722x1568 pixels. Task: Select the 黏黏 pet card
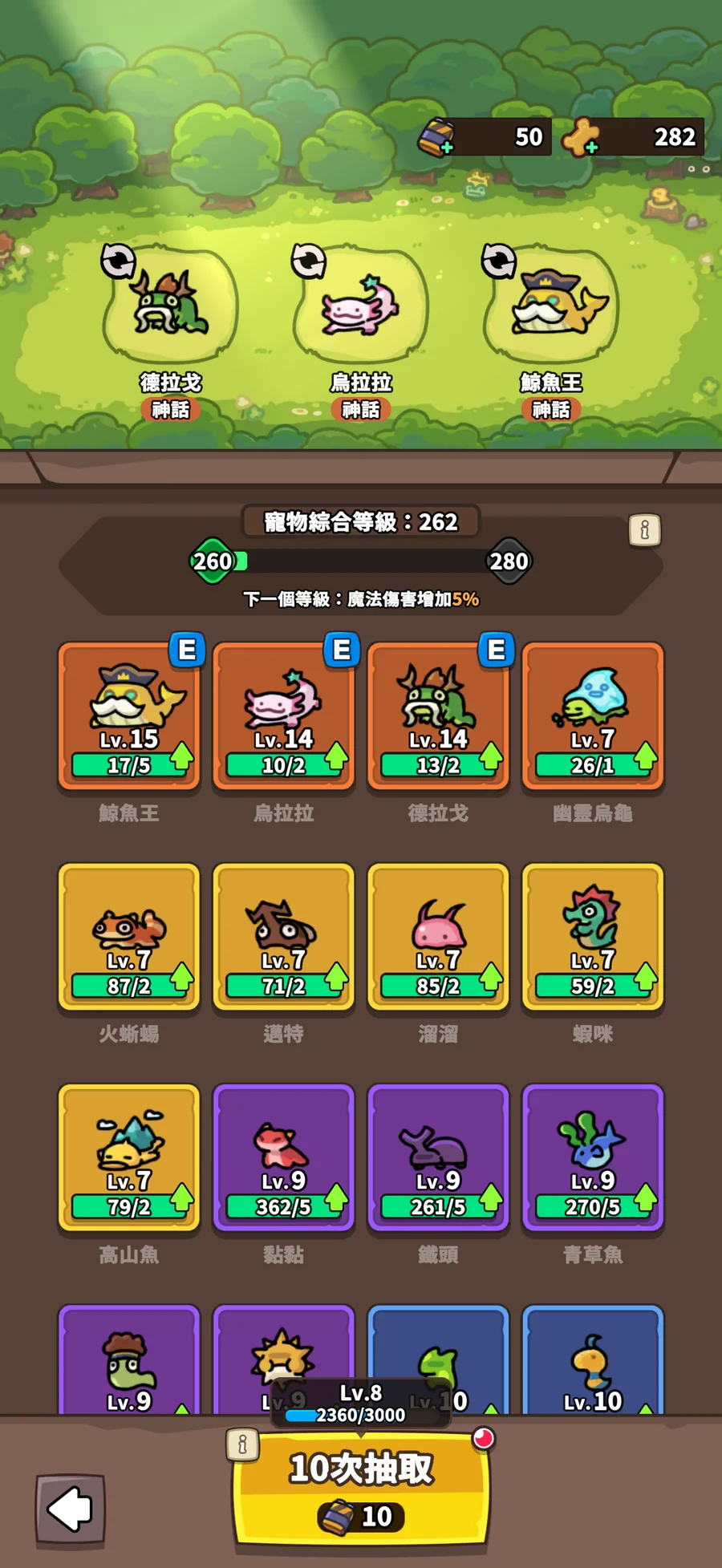pos(283,1157)
